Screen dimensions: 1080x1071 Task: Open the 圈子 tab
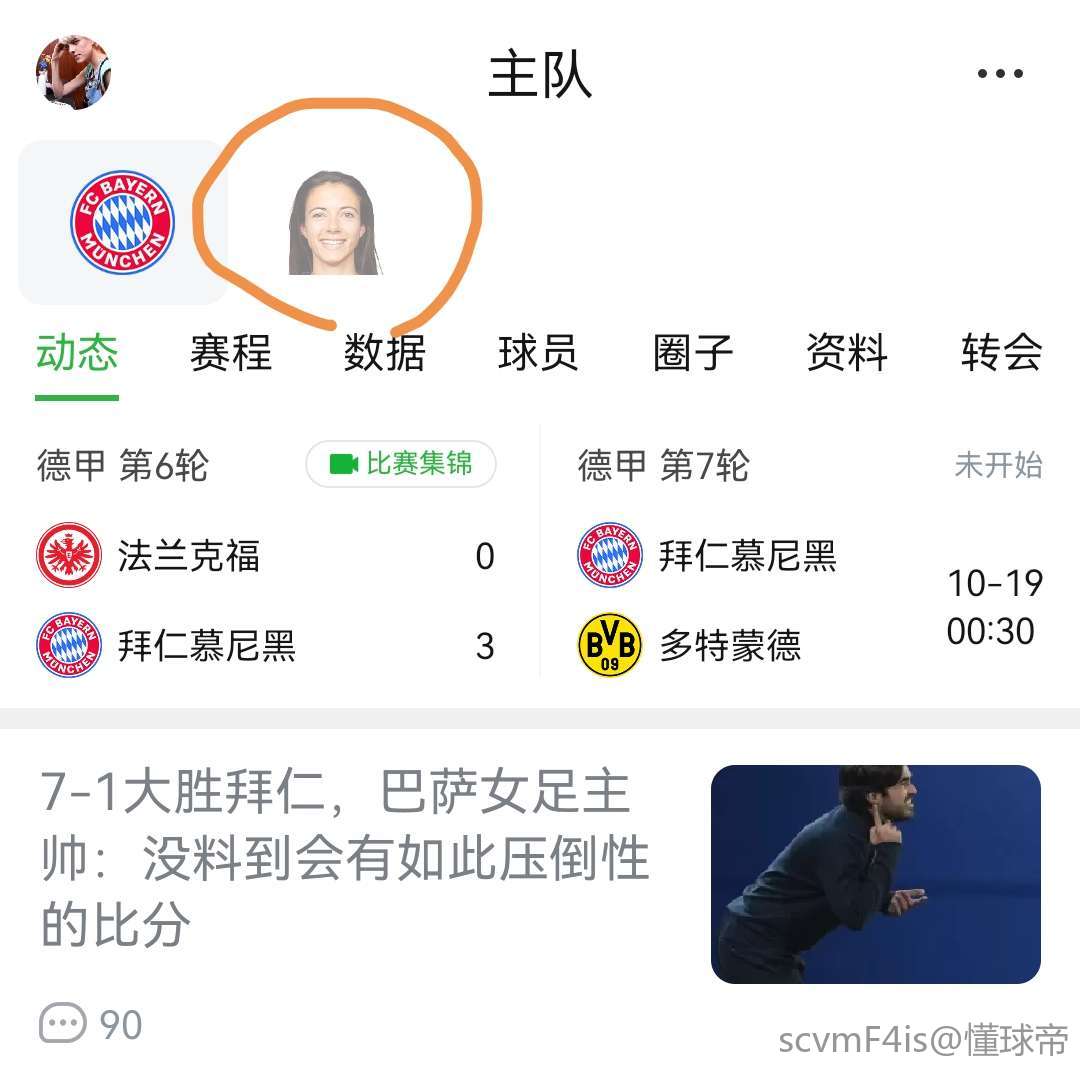[693, 354]
